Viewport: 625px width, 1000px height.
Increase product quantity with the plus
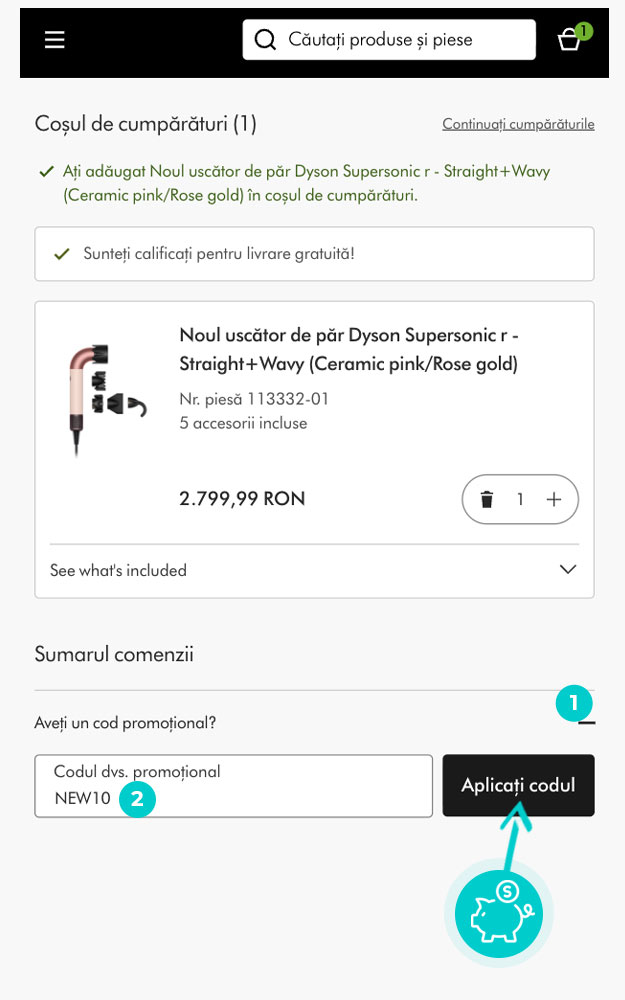554,500
